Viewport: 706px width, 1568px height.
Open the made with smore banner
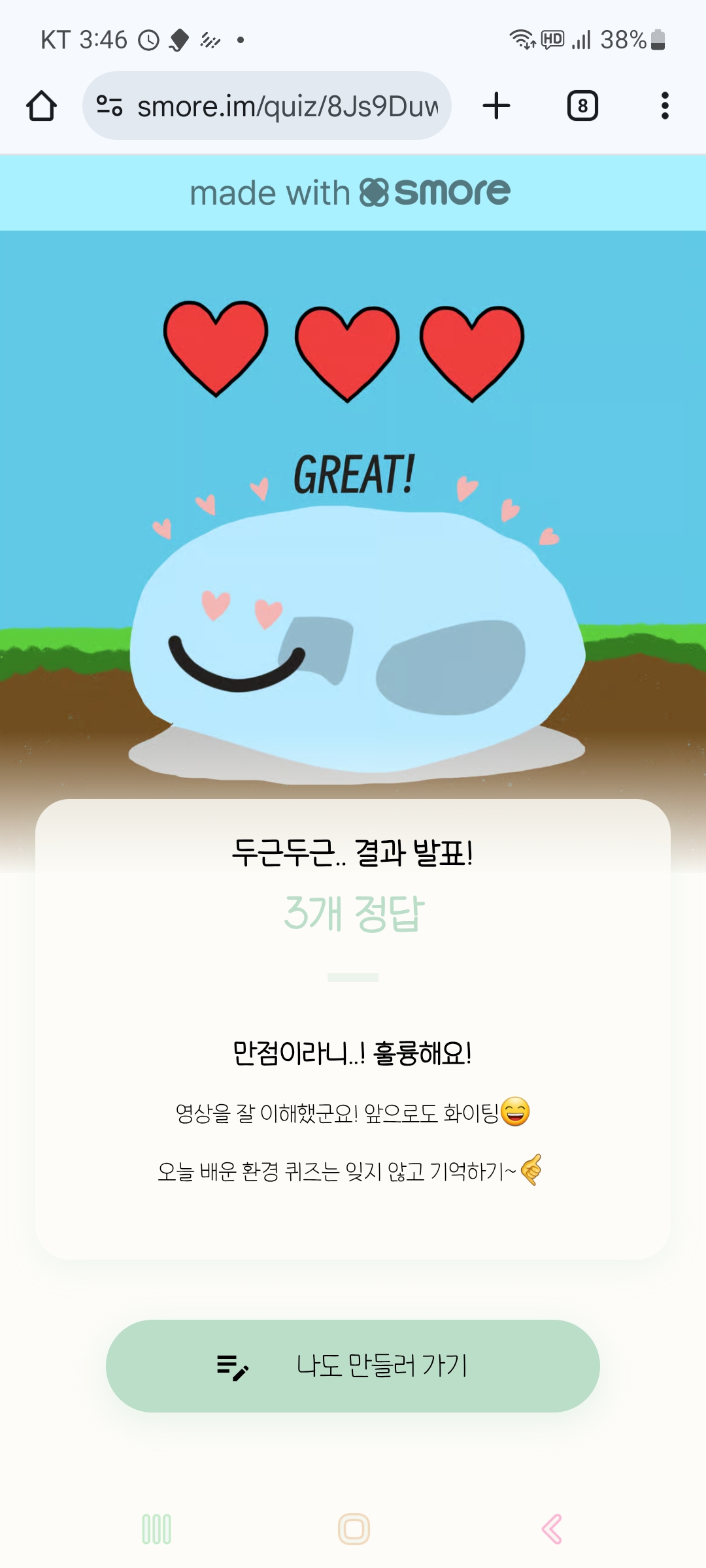coord(352,193)
